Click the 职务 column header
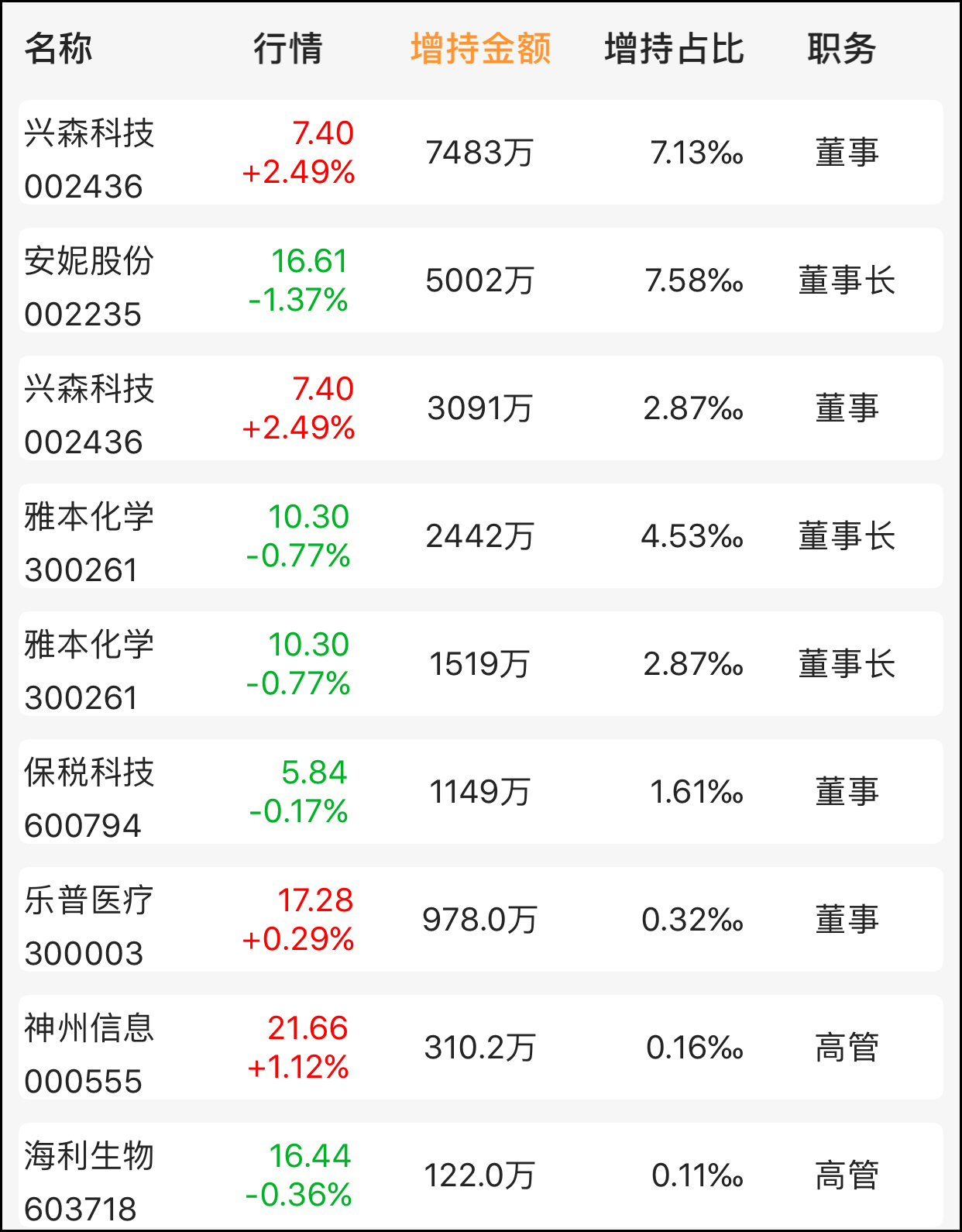The height and width of the screenshot is (1232, 962). tap(843, 48)
